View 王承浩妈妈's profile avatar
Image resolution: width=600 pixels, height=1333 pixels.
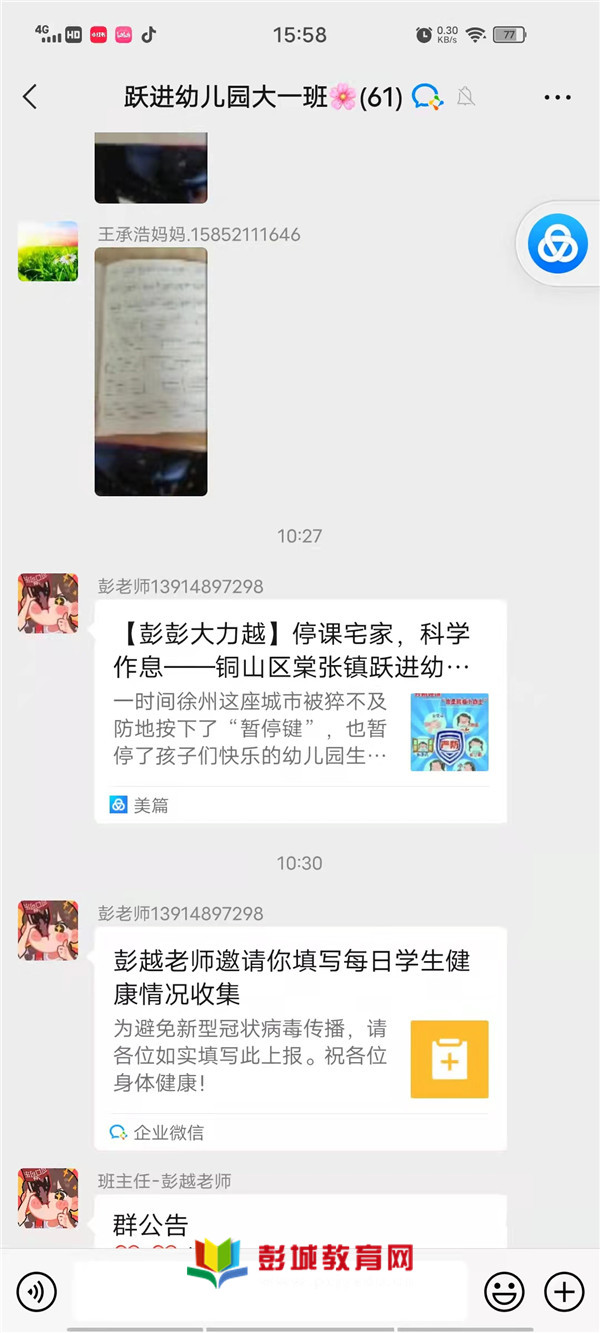(48, 251)
